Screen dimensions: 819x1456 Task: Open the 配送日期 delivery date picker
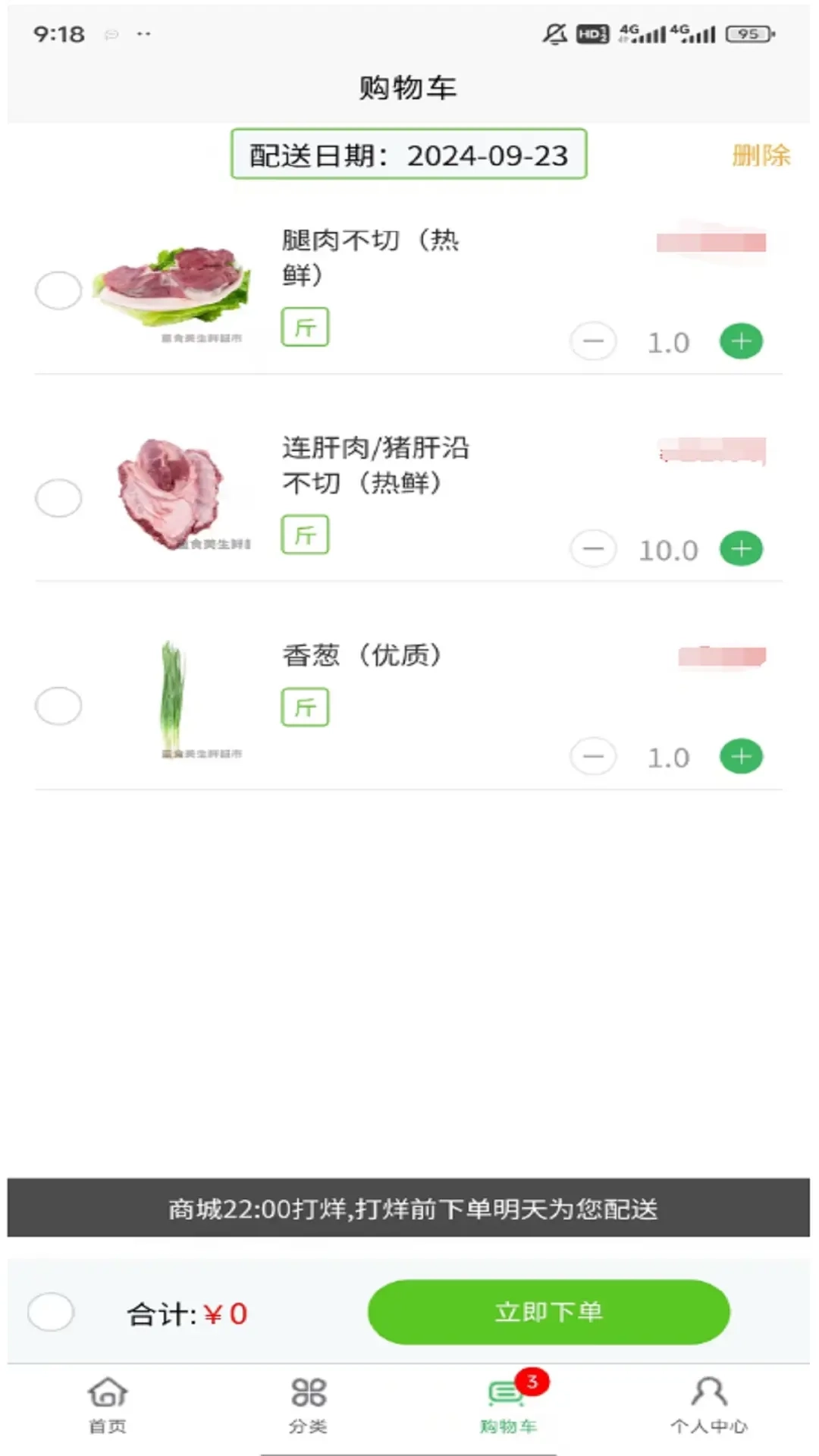click(409, 155)
